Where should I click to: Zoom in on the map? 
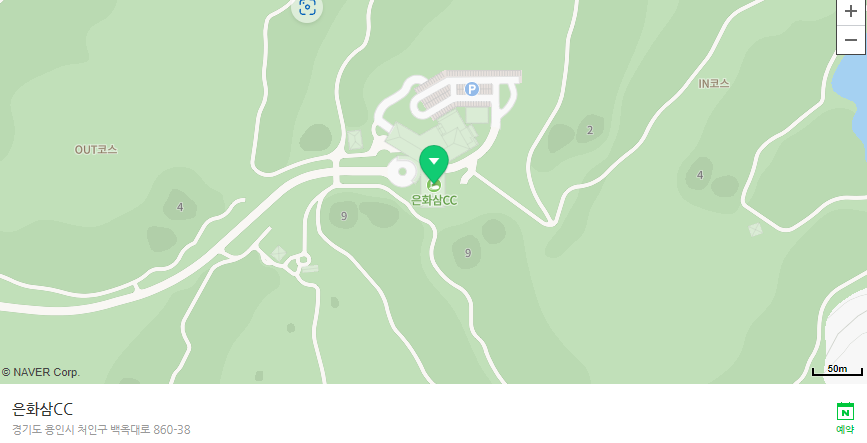[851, 12]
